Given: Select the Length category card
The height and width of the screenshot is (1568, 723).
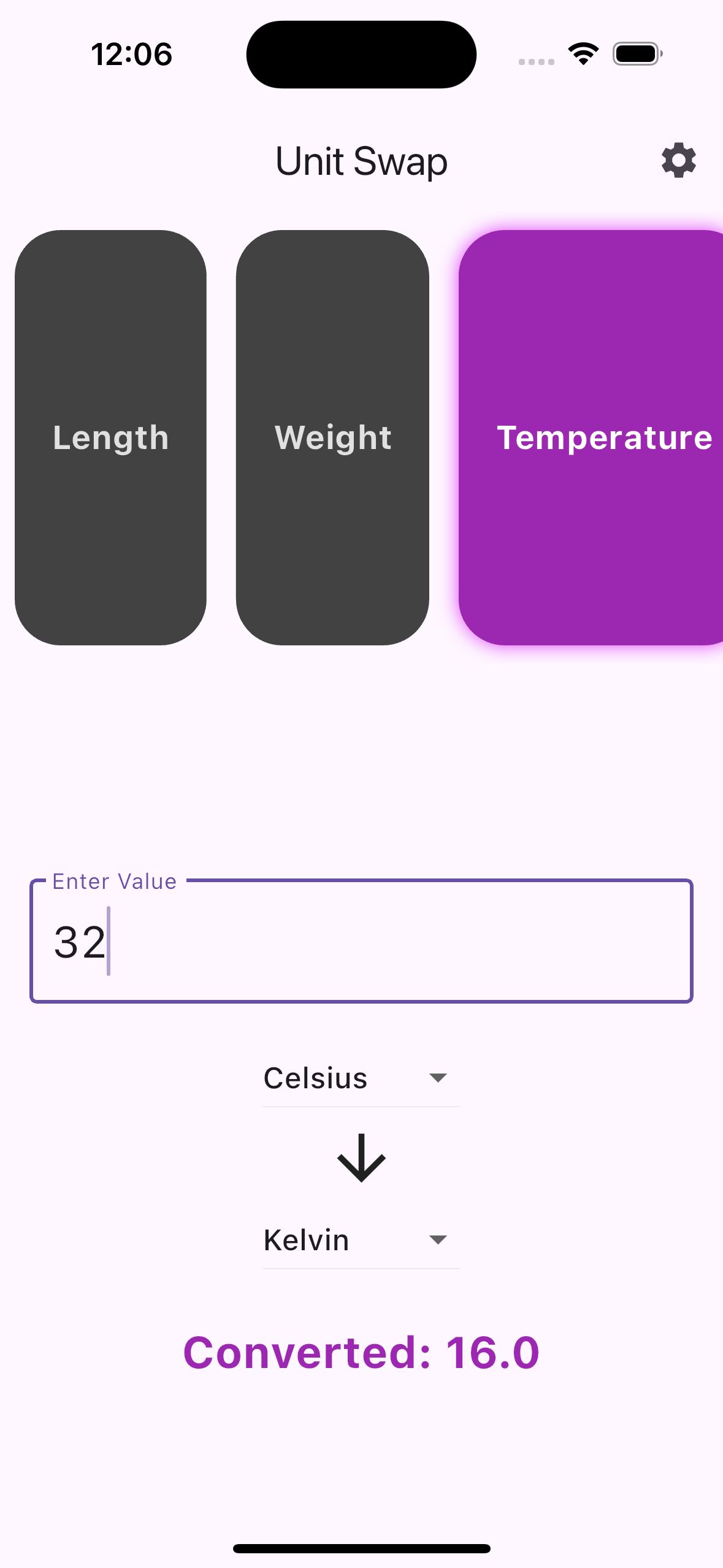Looking at the screenshot, I should 110,437.
